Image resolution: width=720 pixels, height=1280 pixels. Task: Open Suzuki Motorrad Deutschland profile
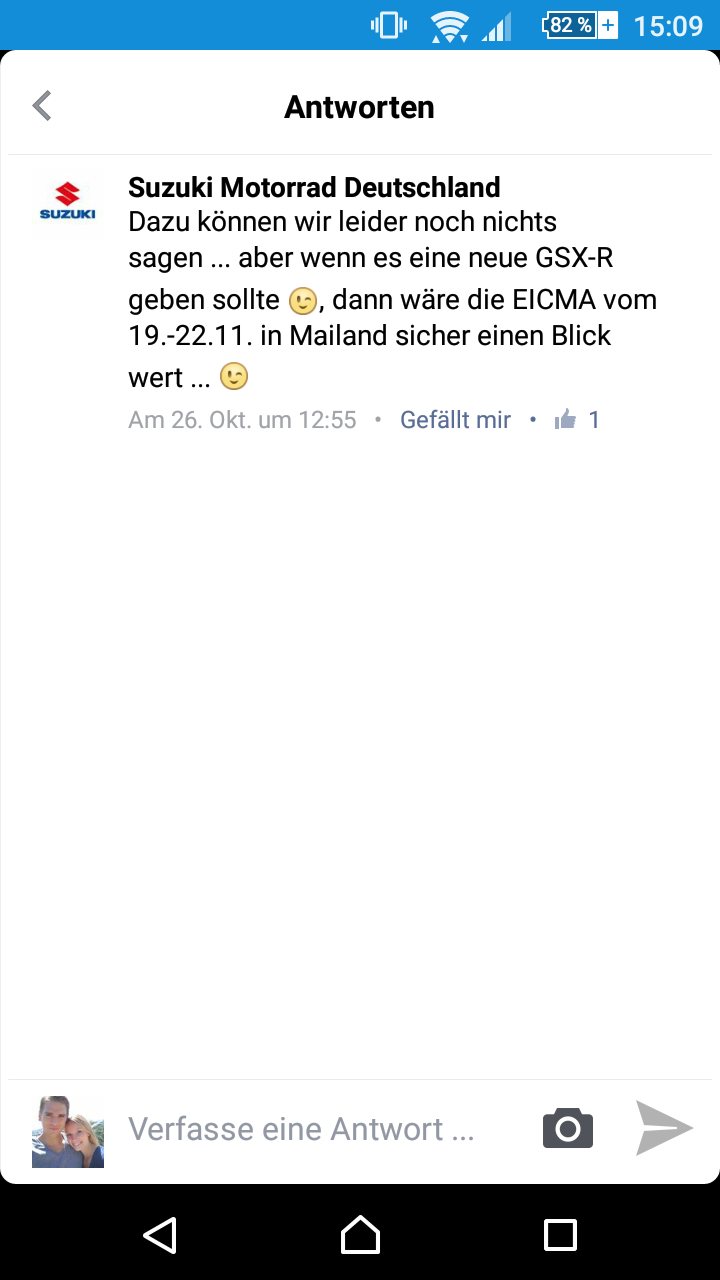(314, 187)
